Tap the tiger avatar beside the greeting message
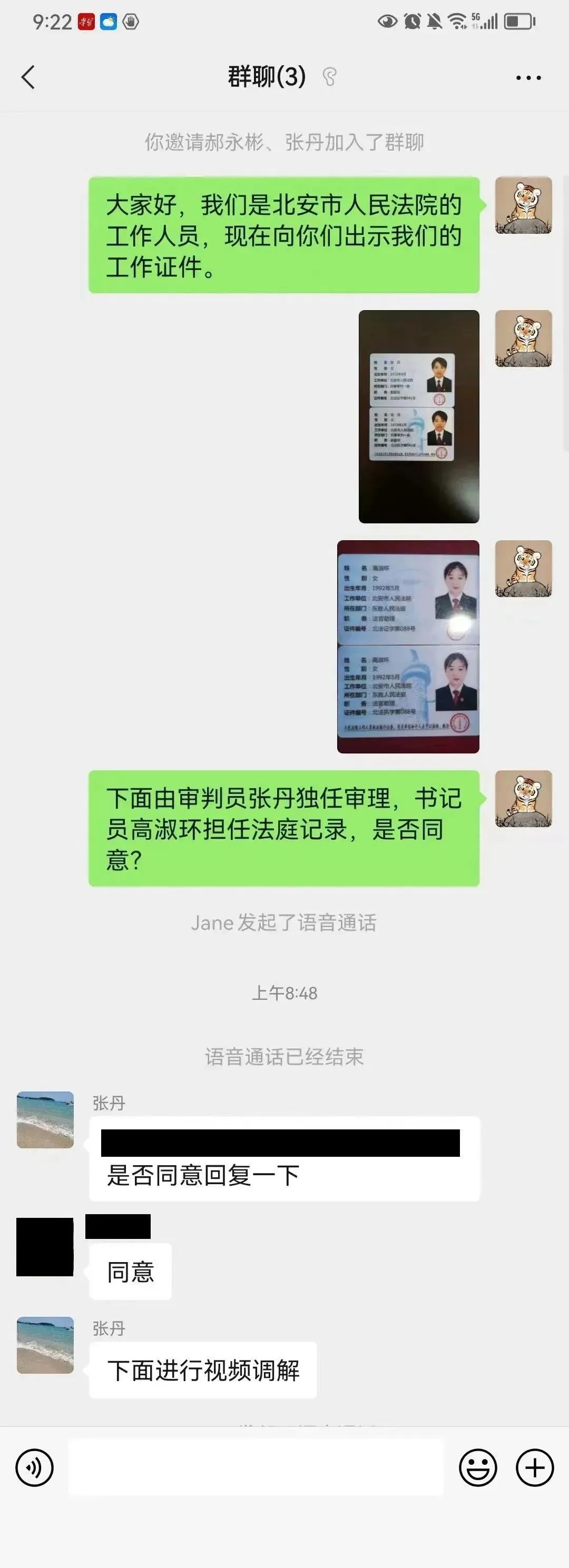This screenshot has width=569, height=1568. click(523, 205)
